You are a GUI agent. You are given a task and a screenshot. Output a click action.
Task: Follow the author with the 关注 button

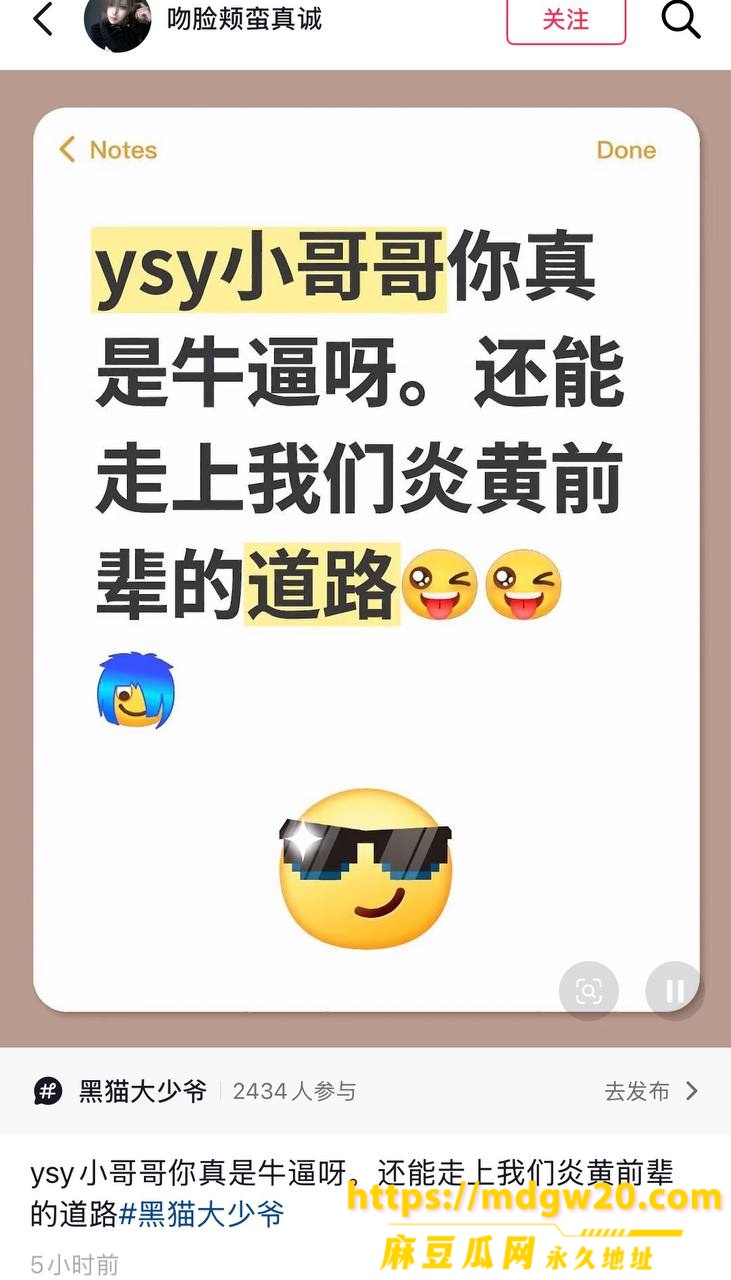[x=565, y=19]
